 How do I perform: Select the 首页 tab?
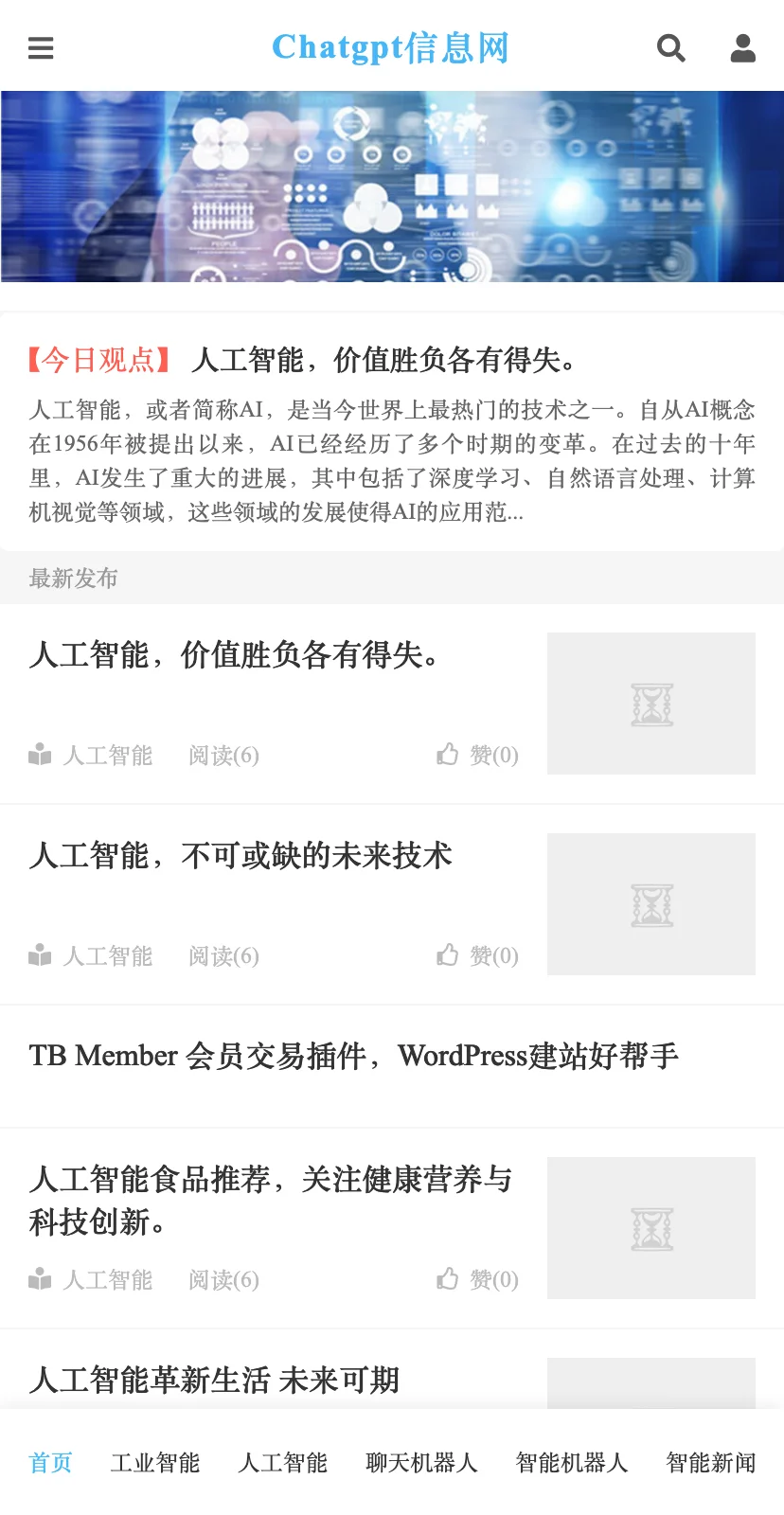tap(50, 1463)
